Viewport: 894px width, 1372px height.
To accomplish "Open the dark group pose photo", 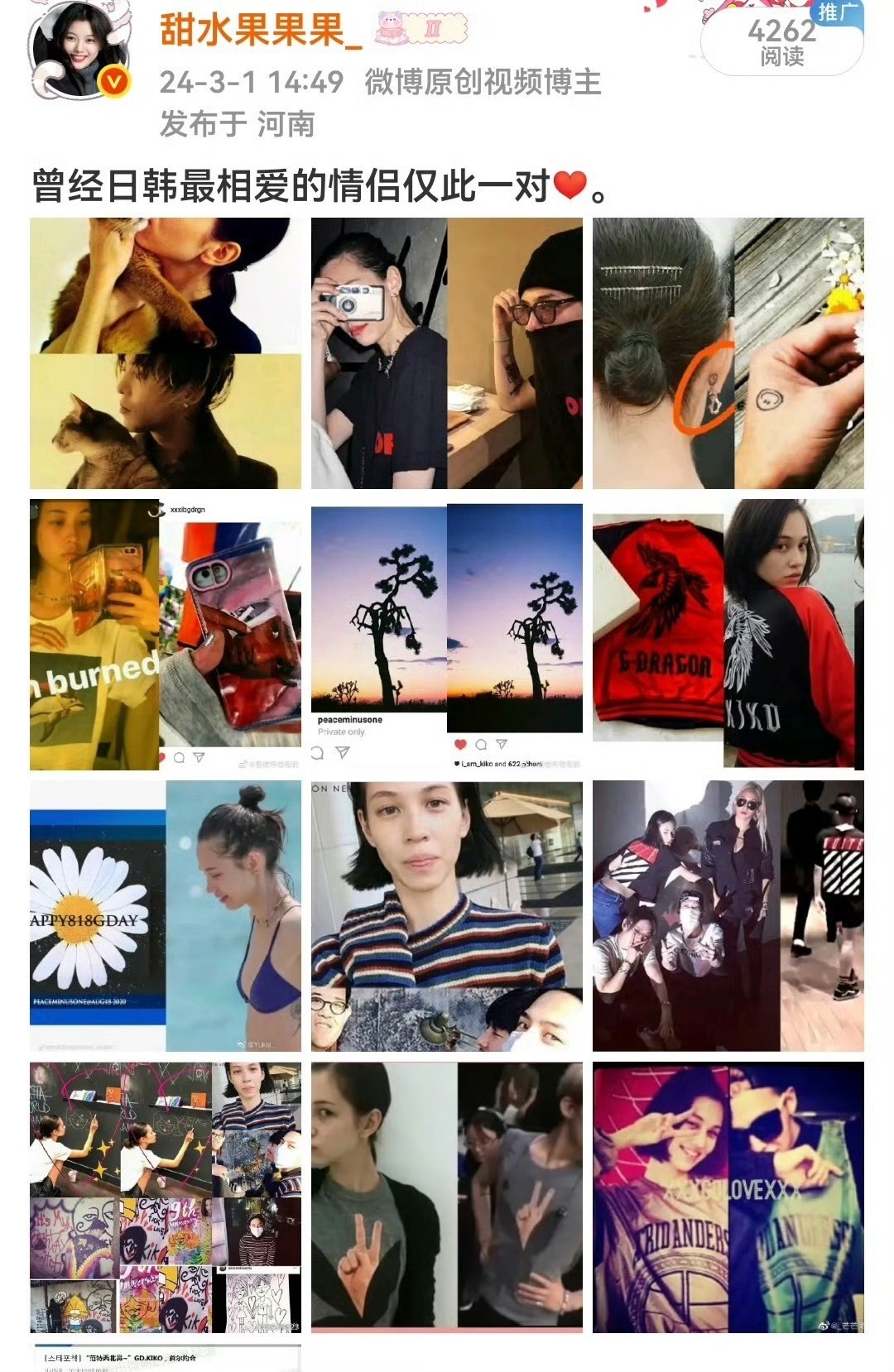I will [728, 916].
